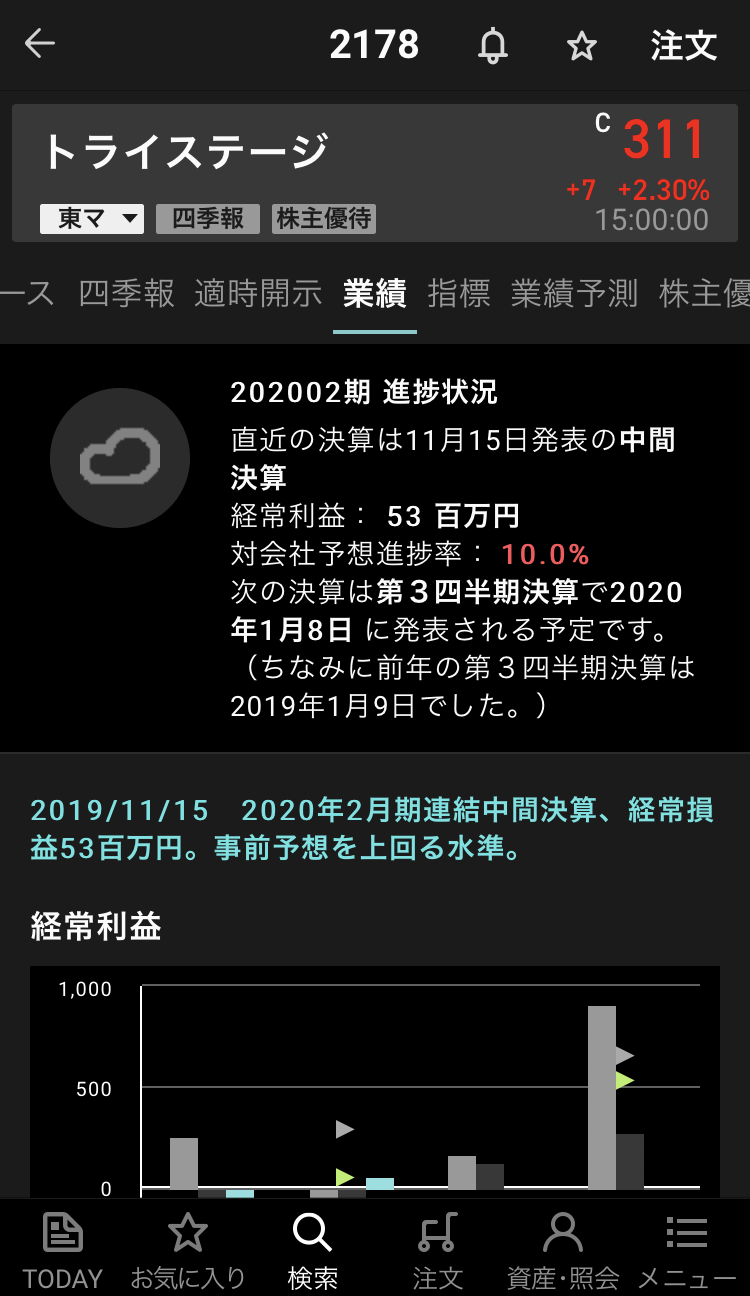The height and width of the screenshot is (1296, 750).
Task: Open メニュー in bottom navigation
Action: (x=687, y=1249)
